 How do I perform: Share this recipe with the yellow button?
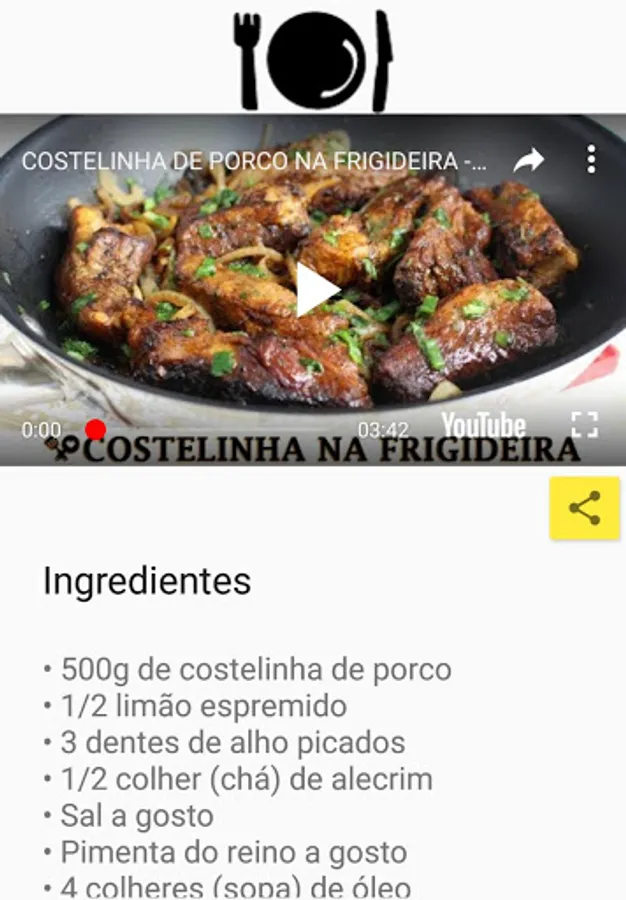tap(585, 508)
